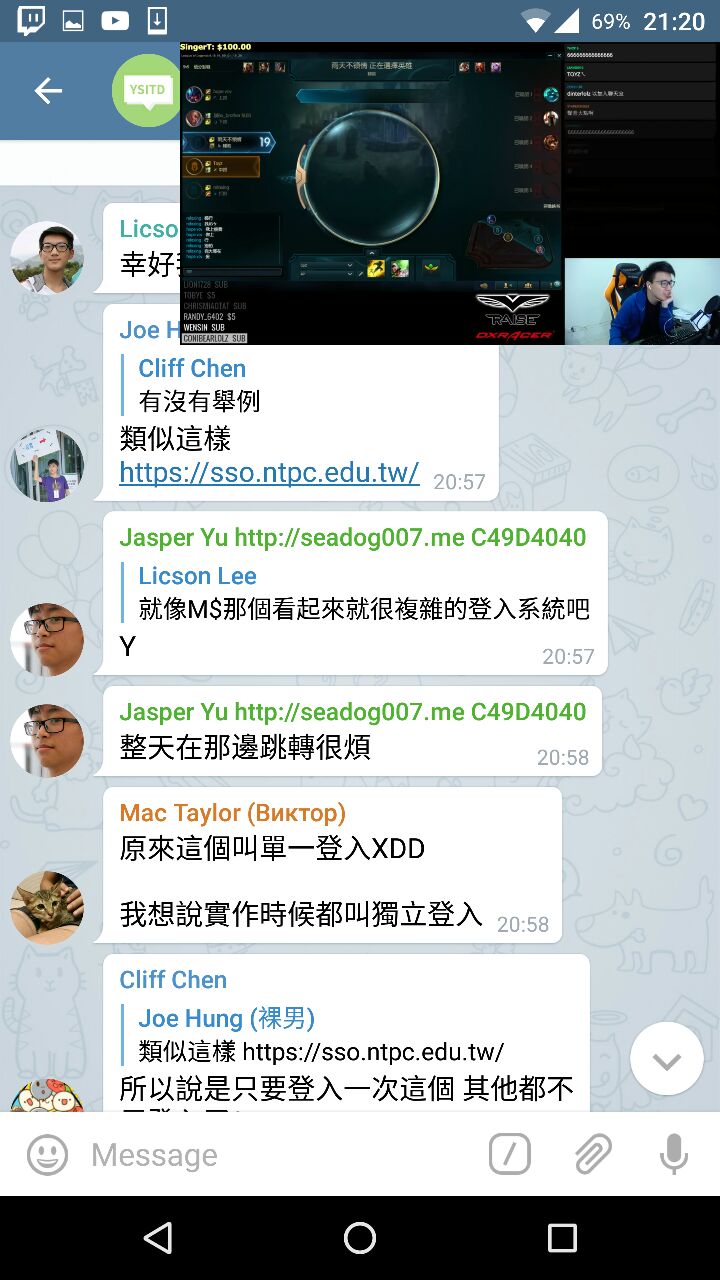The height and width of the screenshot is (1280, 720).
Task: Open the emoji picker
Action: point(47,1155)
